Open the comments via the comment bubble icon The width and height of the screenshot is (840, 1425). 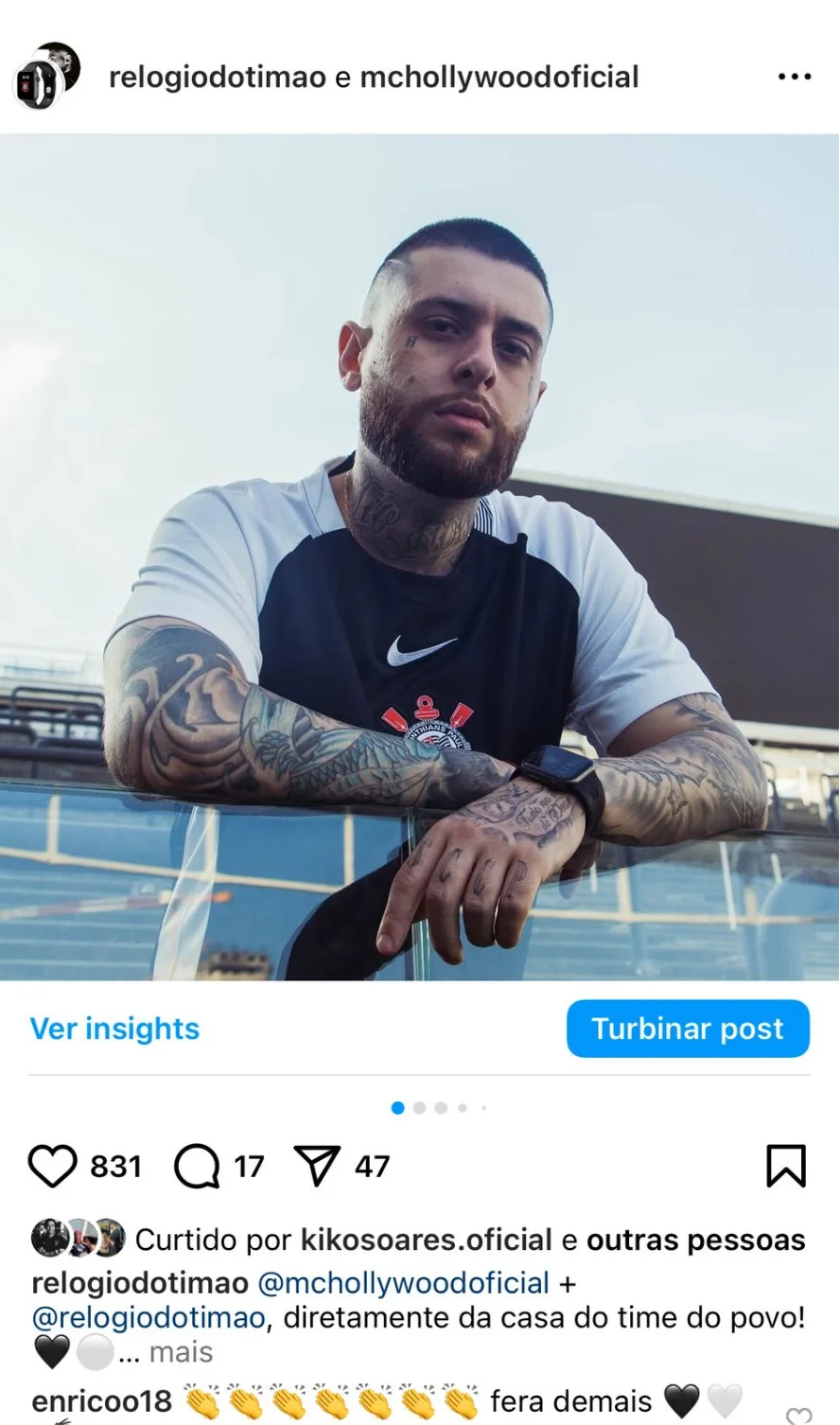[198, 1166]
